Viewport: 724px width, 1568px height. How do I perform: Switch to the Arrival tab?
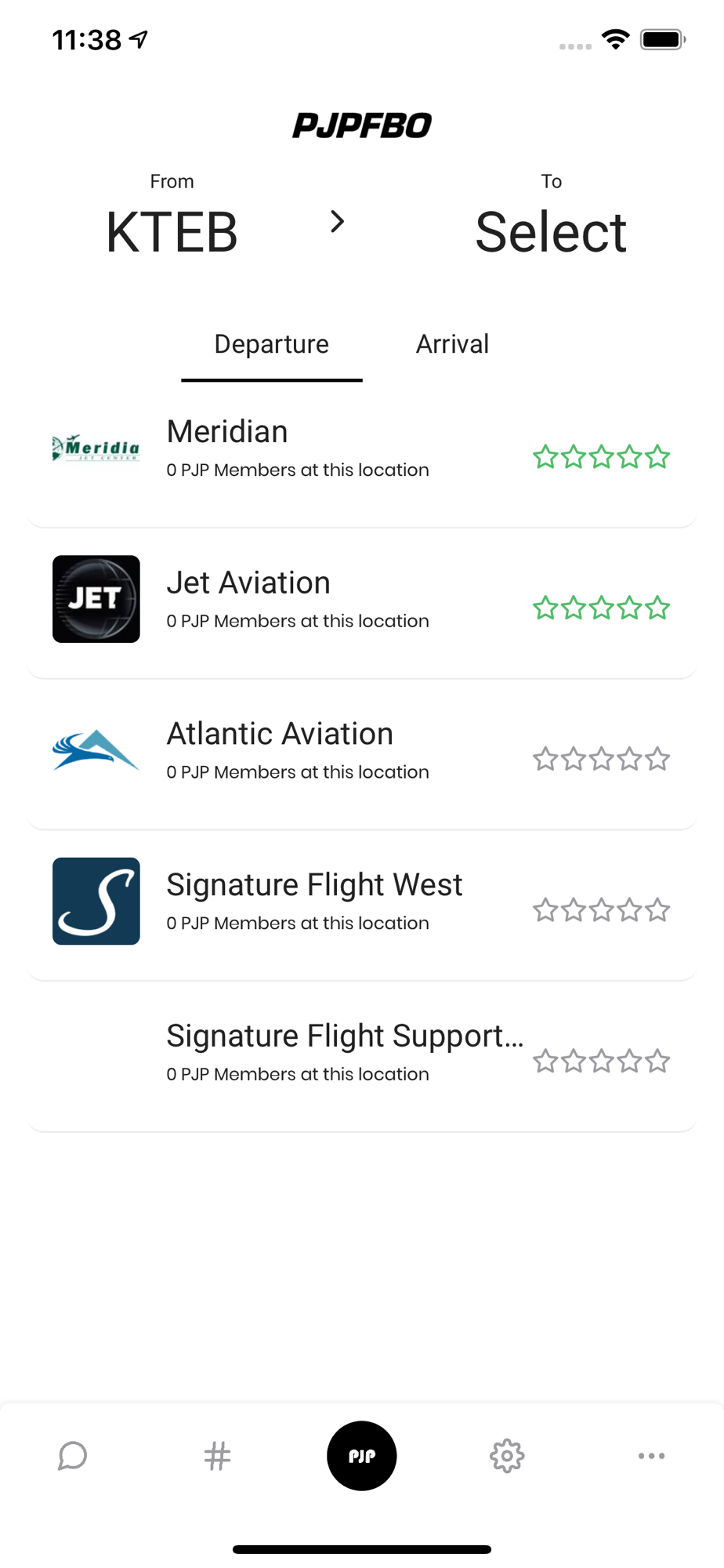coord(452,344)
